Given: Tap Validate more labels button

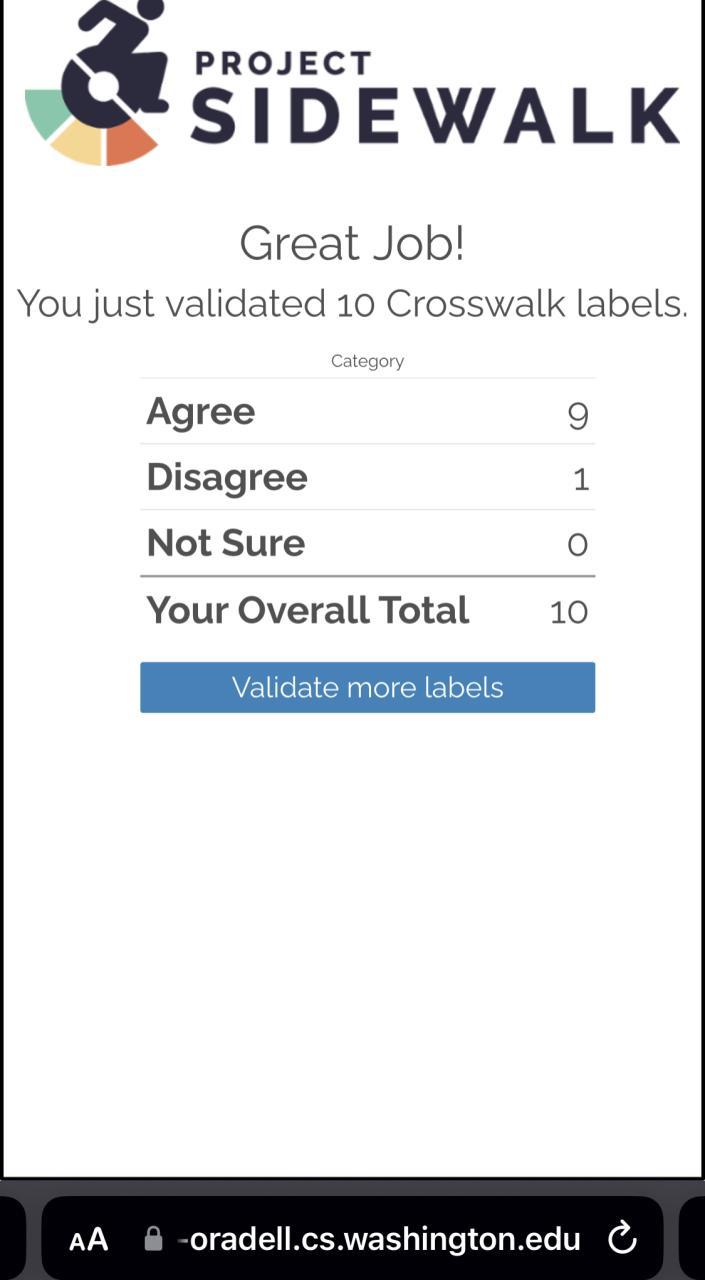Looking at the screenshot, I should [367, 687].
